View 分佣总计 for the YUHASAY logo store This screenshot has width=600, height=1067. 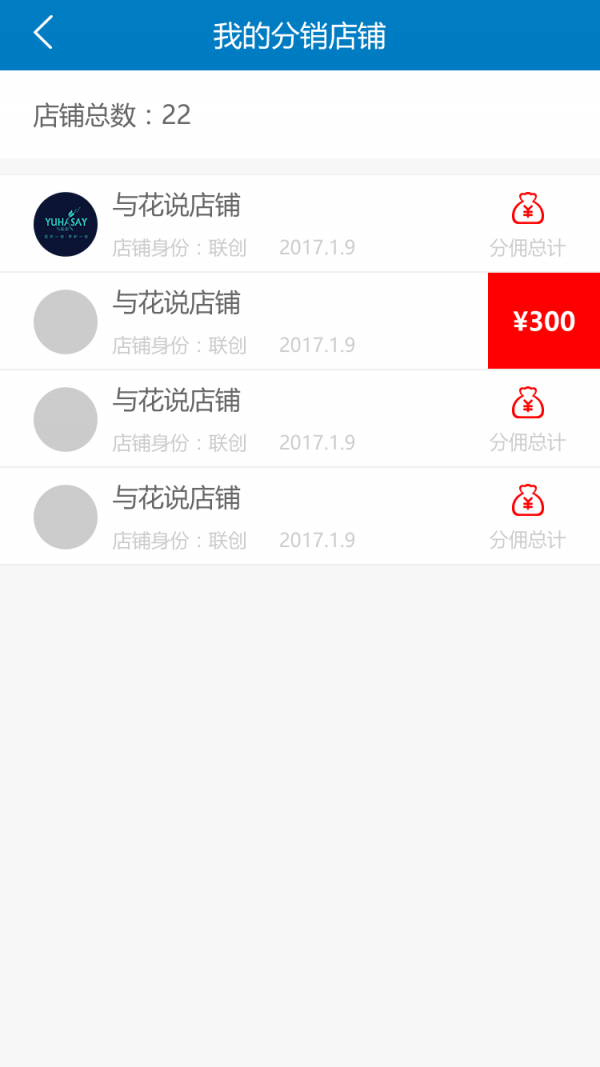[x=527, y=224]
